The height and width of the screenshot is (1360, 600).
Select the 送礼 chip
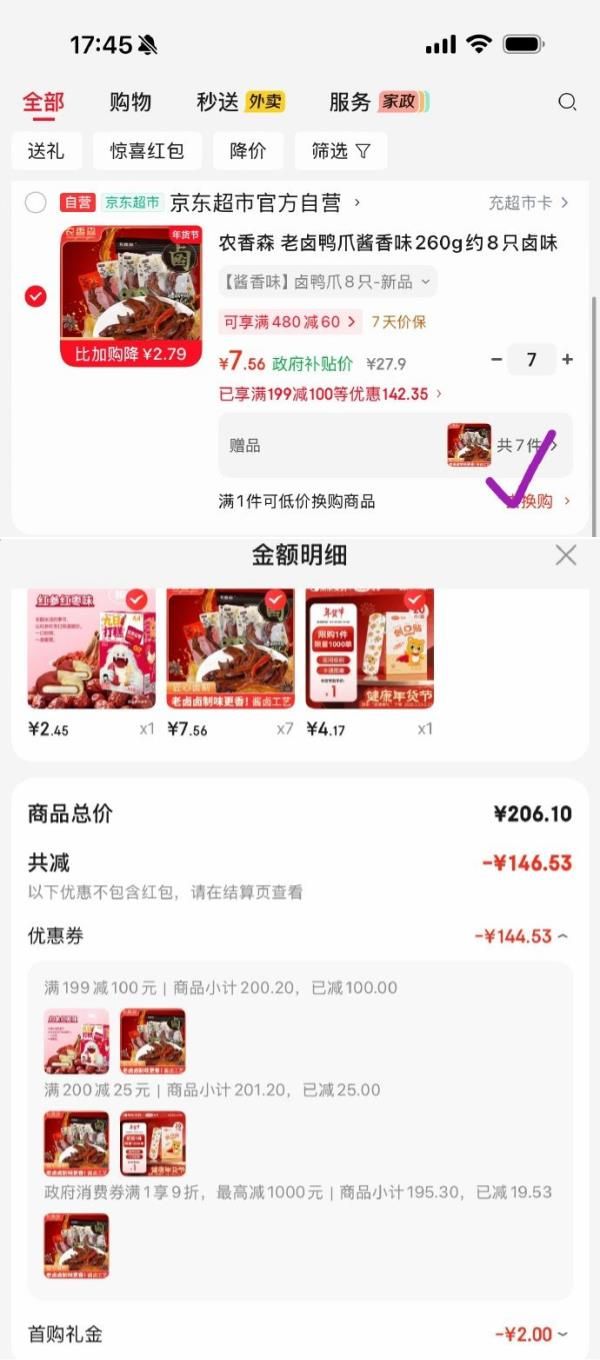pyautogui.click(x=46, y=151)
